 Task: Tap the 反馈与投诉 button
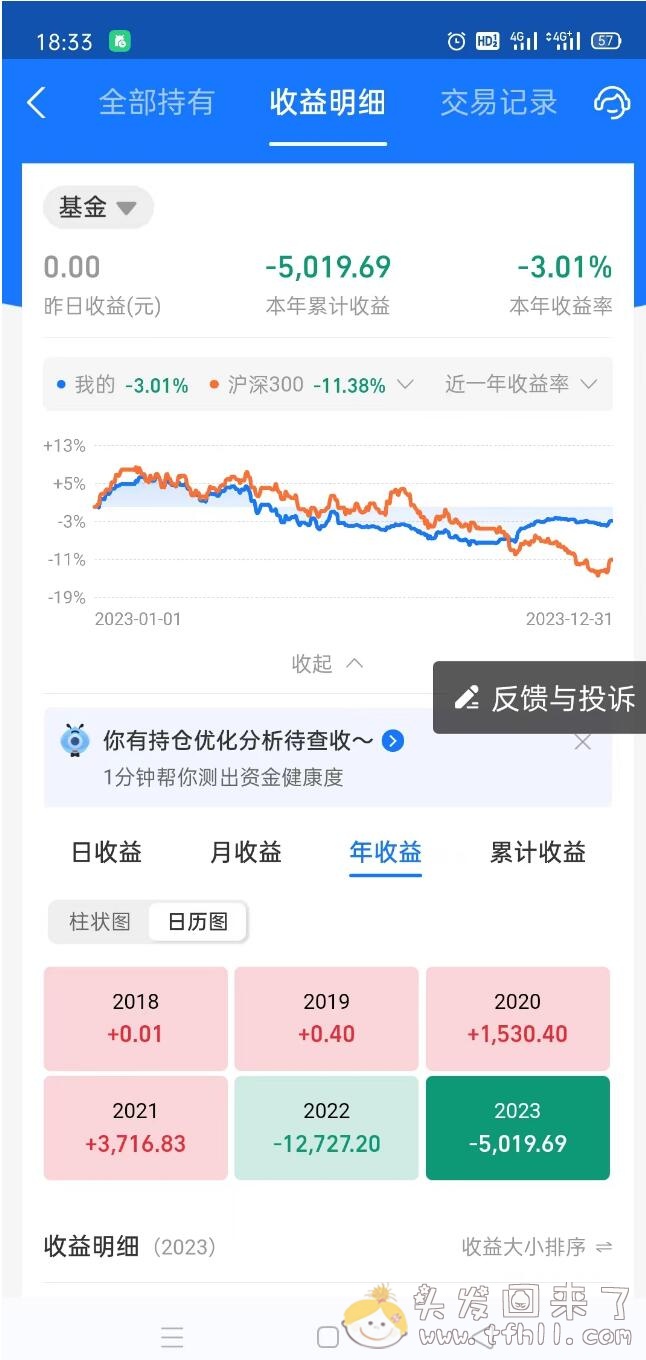click(x=545, y=697)
